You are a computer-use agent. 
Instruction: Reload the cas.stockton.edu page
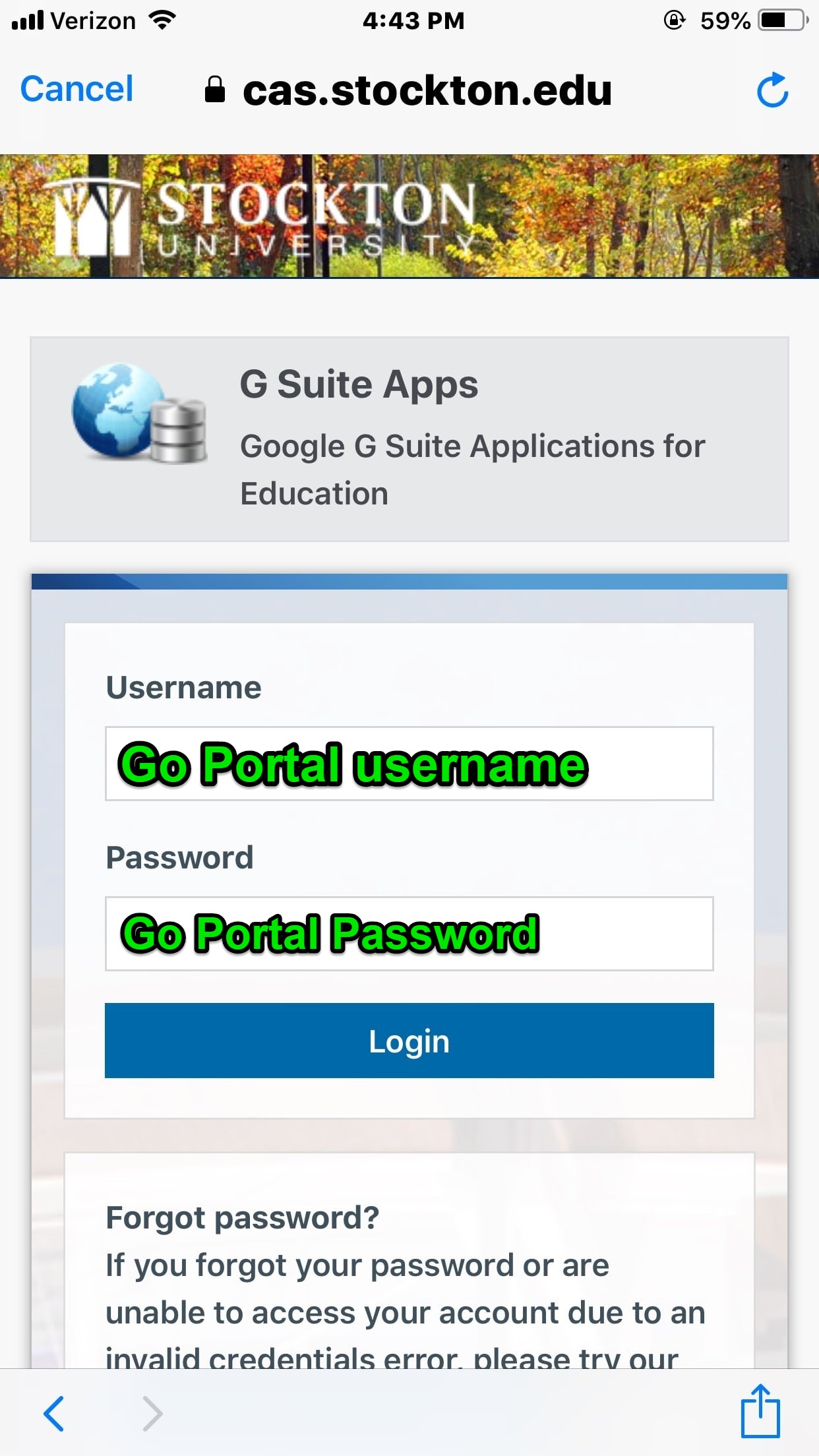click(772, 90)
